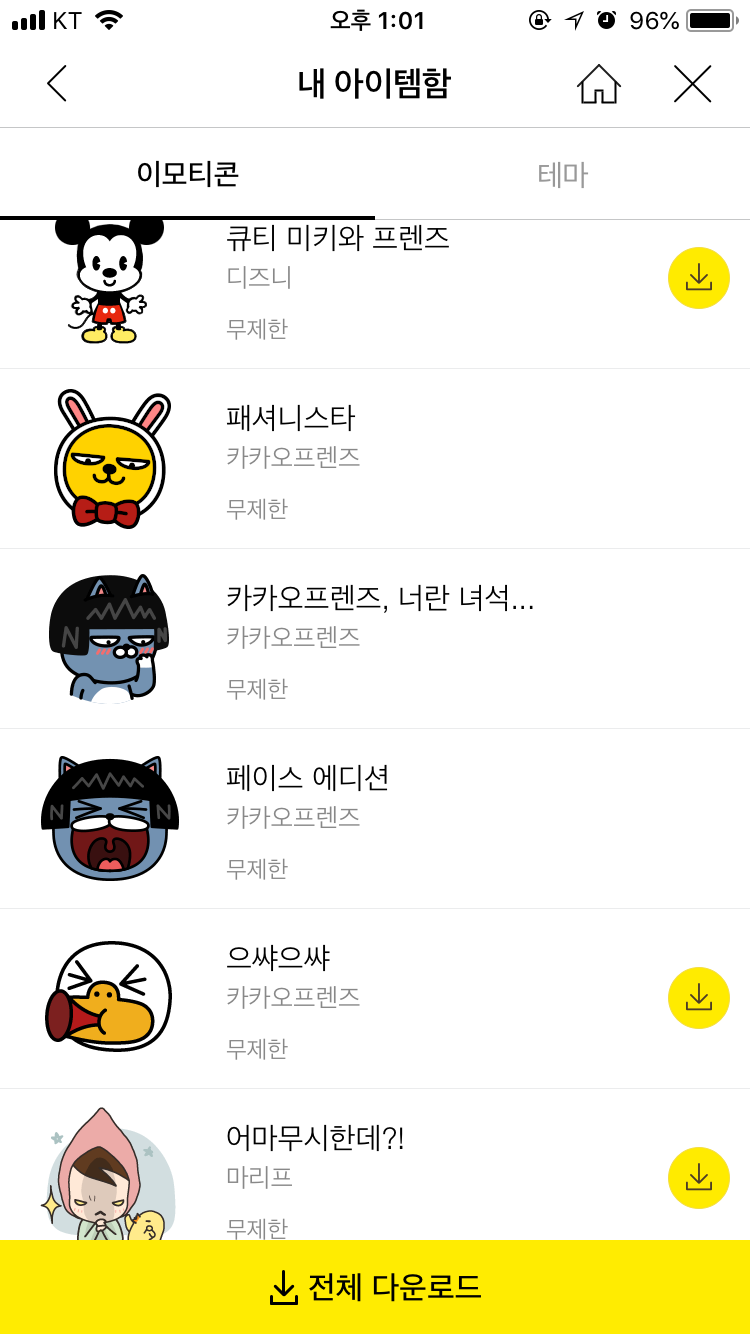The height and width of the screenshot is (1334, 750).
Task: Tap the 전체 다운로드 button
Action: [375, 1287]
